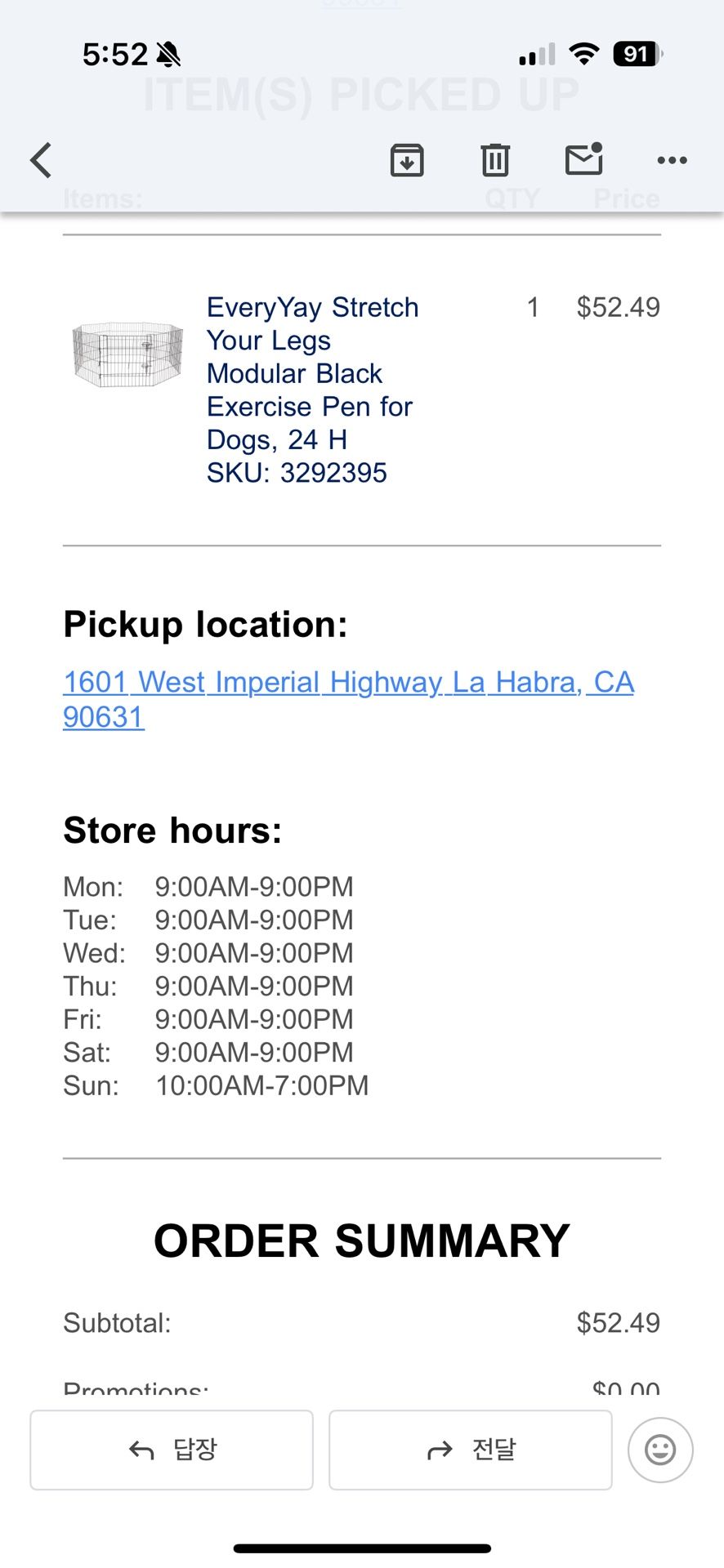Archive this email

pos(407,160)
